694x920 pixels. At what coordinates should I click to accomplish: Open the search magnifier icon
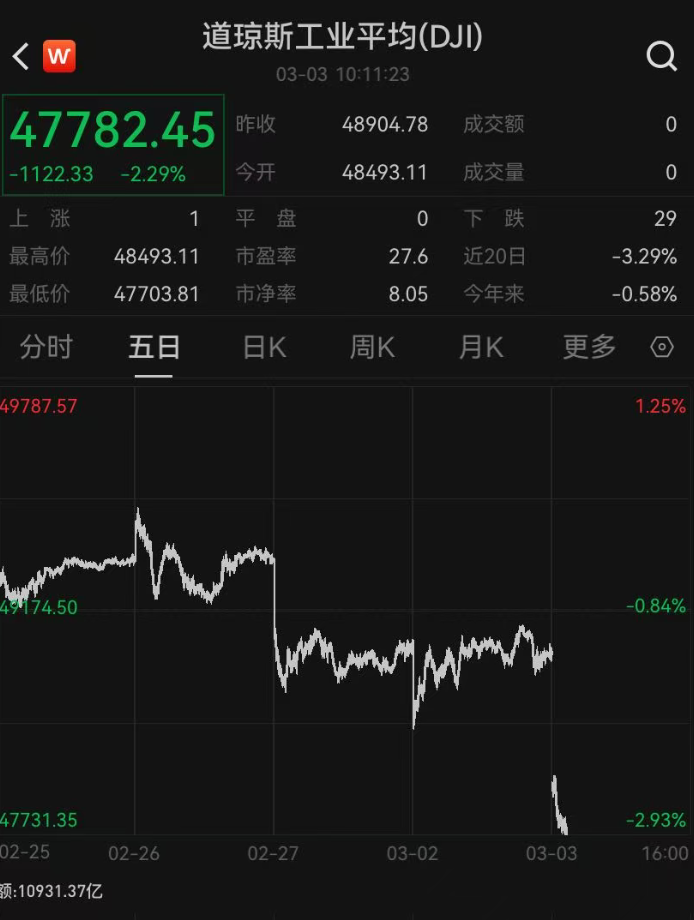[x=661, y=56]
